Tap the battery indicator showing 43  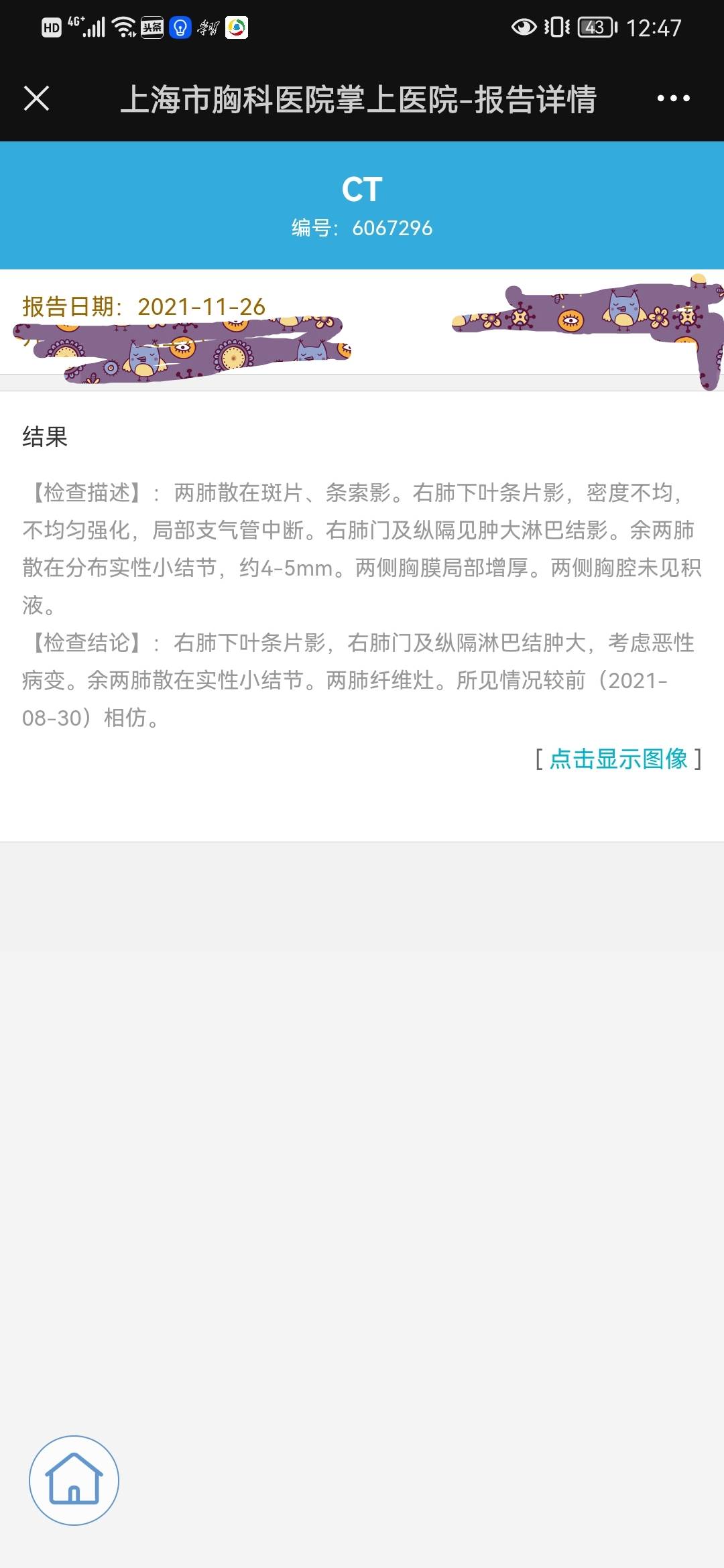pyautogui.click(x=594, y=28)
